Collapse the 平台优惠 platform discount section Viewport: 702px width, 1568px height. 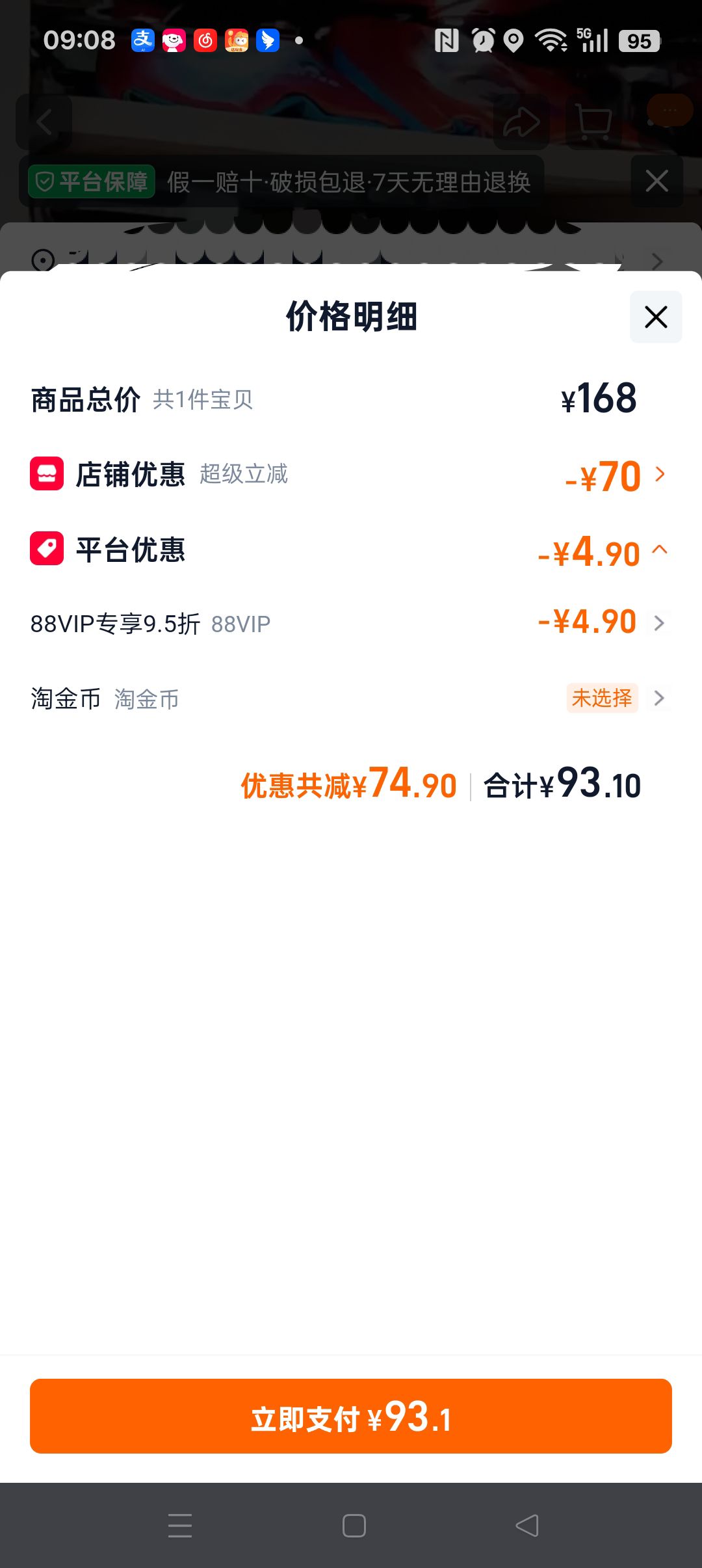351,550
